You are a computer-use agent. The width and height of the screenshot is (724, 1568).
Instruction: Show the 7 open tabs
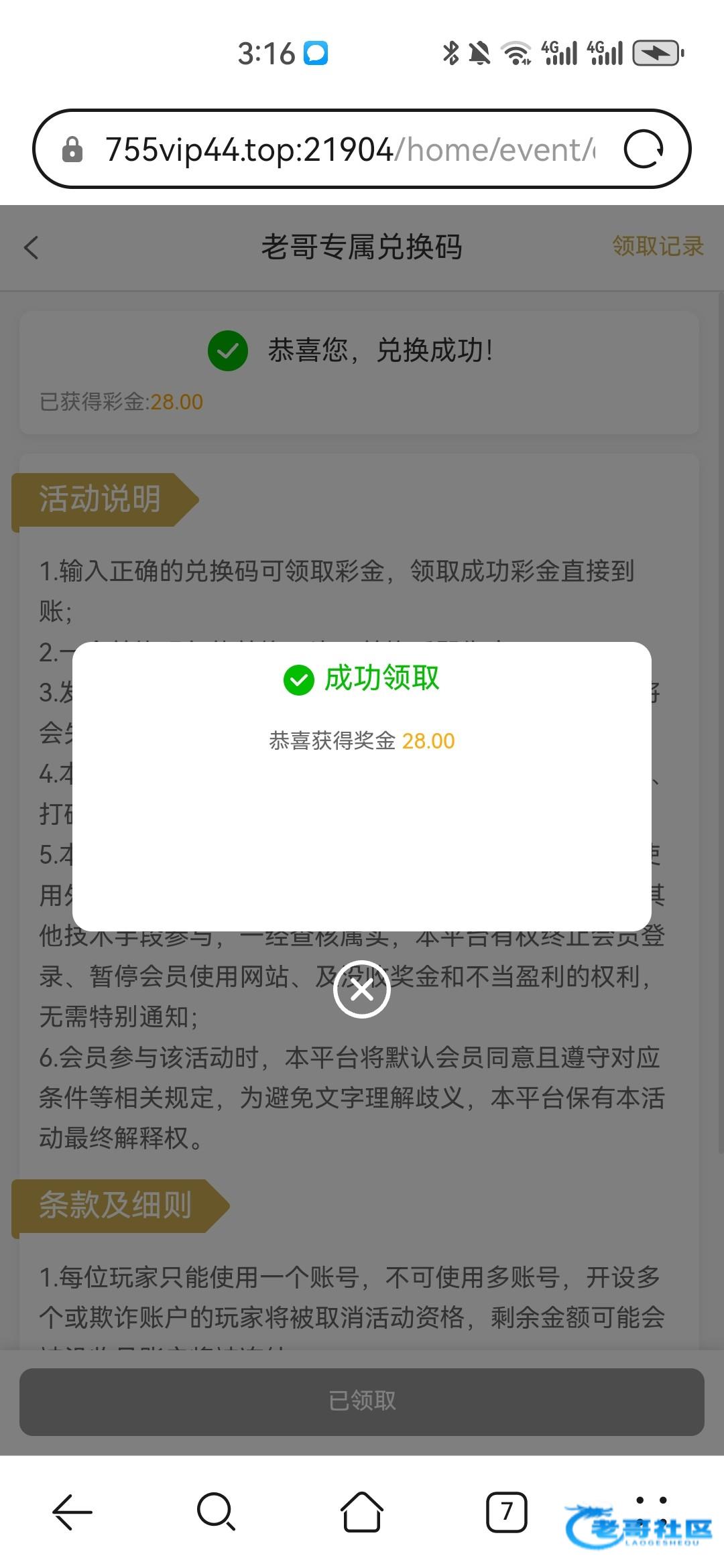click(506, 1512)
